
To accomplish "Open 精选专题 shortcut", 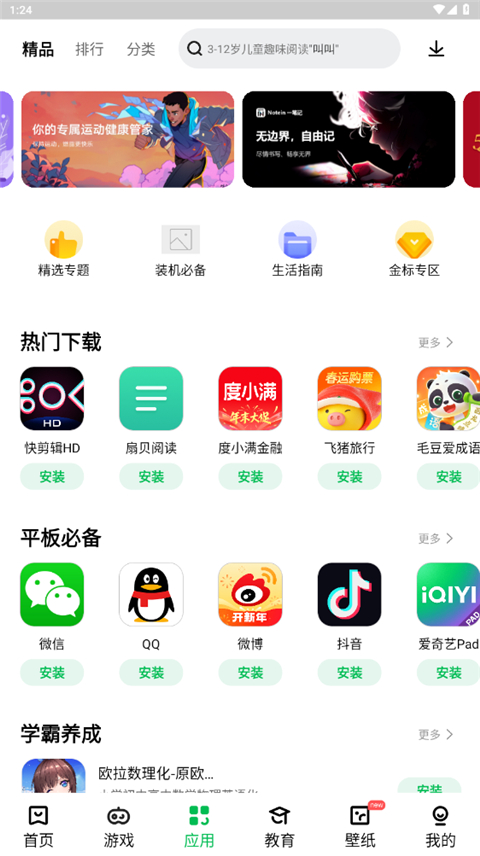I will coord(63,248).
